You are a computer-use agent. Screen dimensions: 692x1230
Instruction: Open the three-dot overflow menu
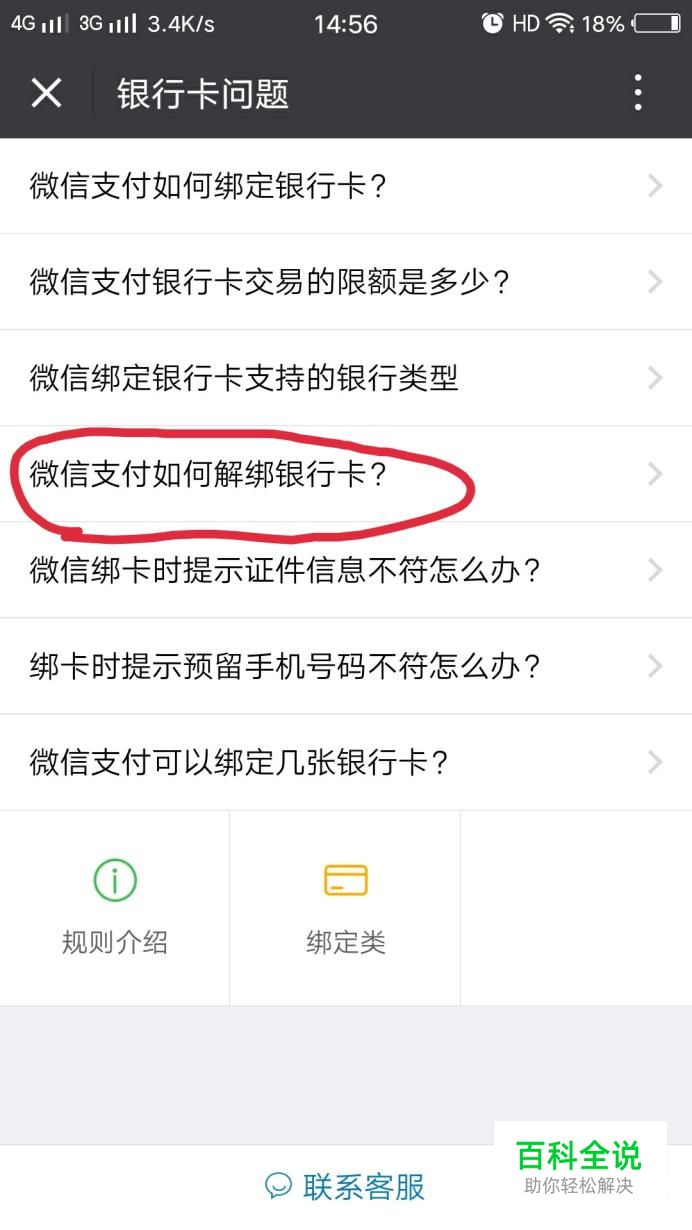(638, 94)
